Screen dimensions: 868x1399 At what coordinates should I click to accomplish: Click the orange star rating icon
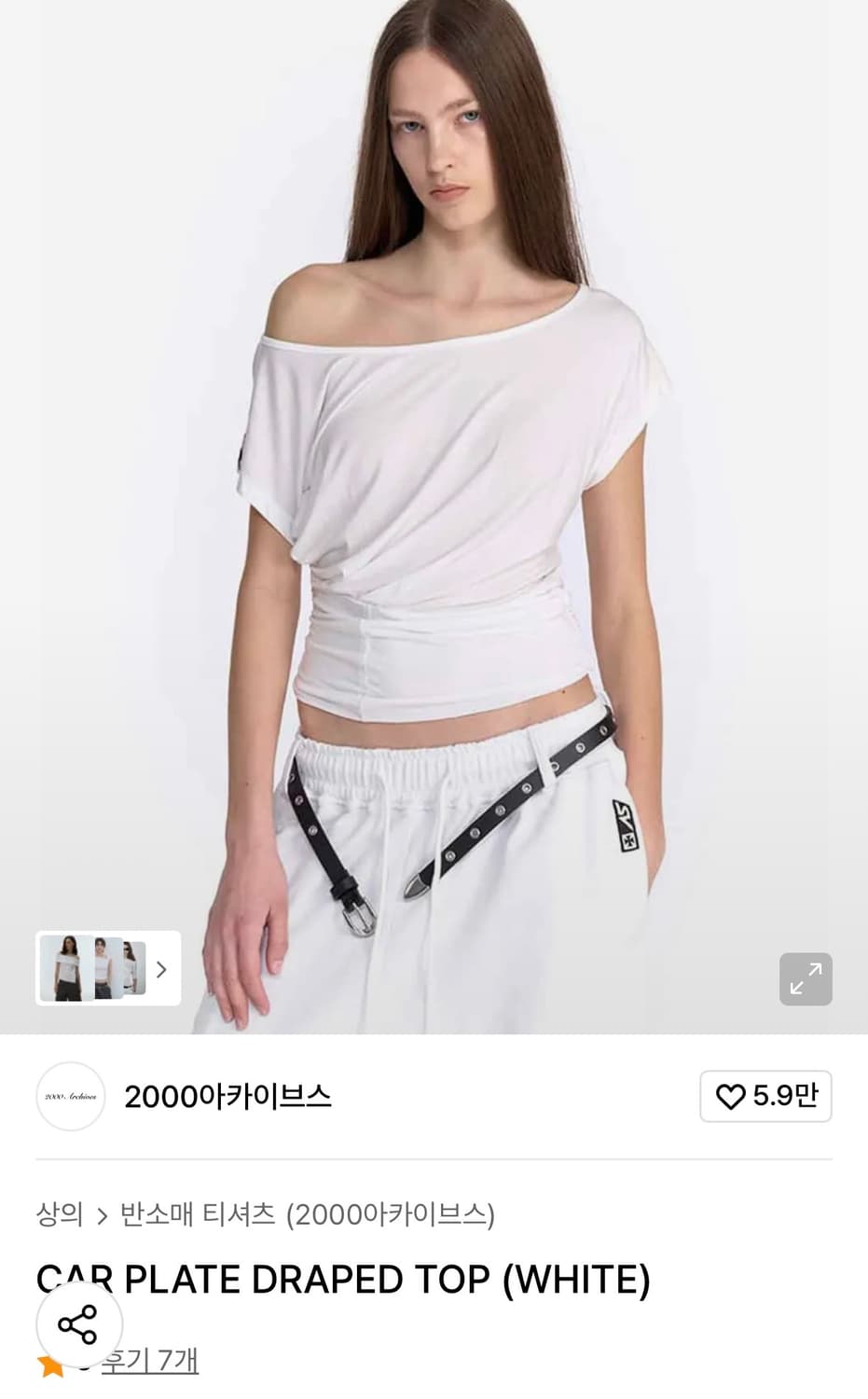48,1362
